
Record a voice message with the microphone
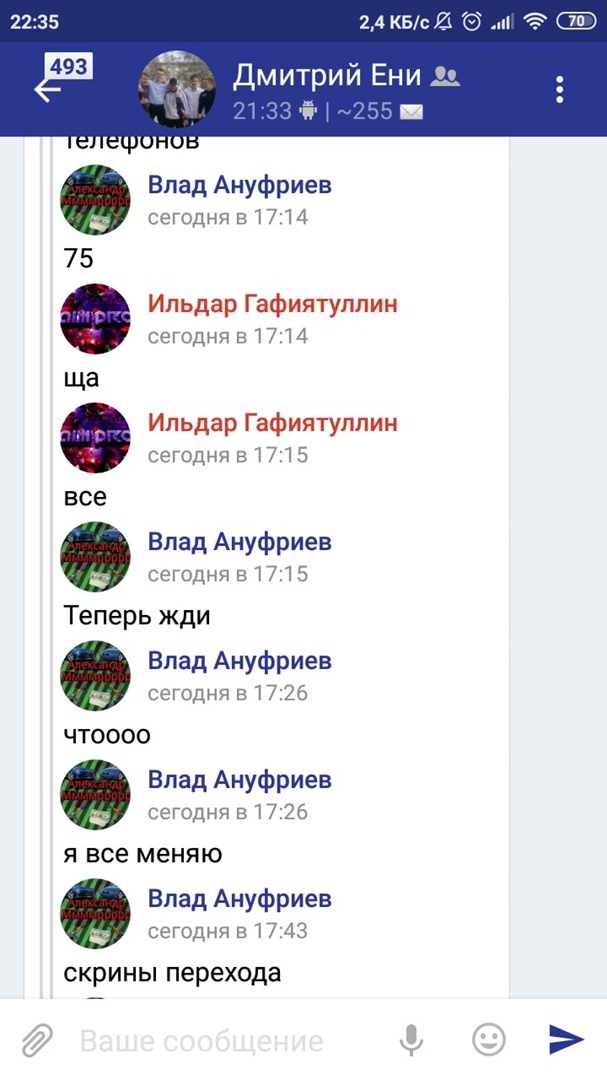411,1041
